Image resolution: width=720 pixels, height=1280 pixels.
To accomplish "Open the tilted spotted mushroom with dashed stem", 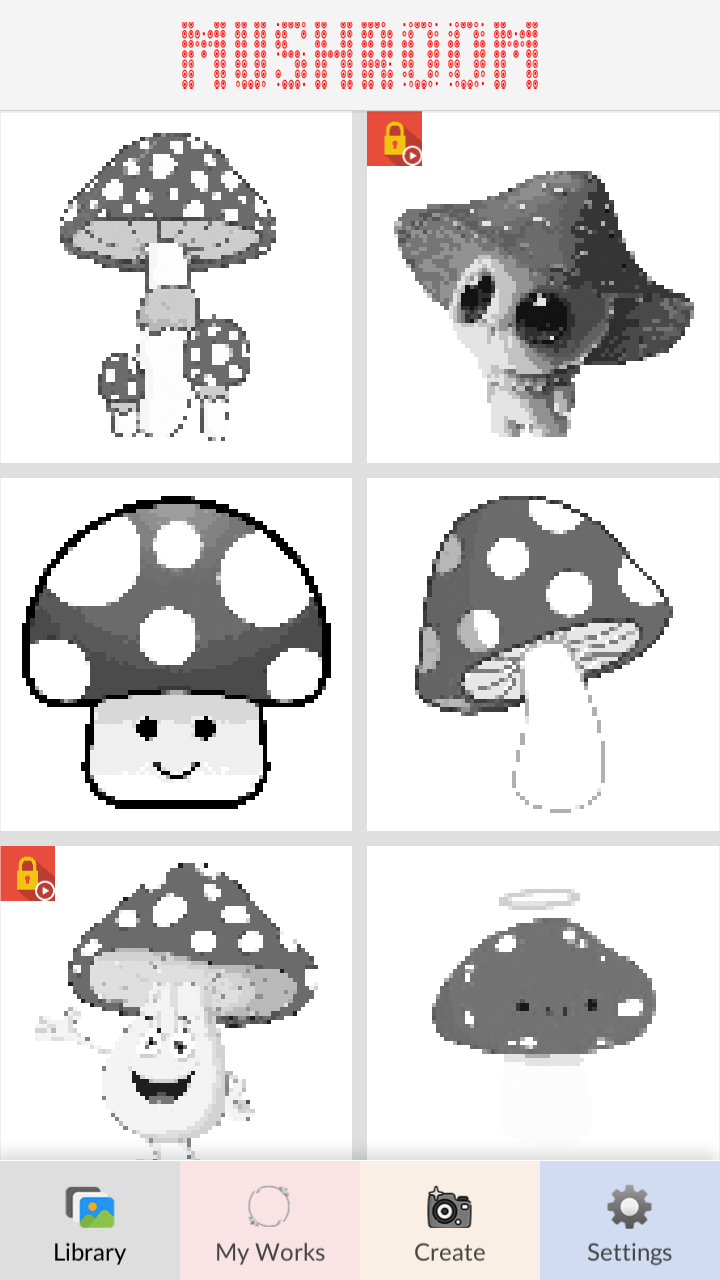I will (543, 654).
